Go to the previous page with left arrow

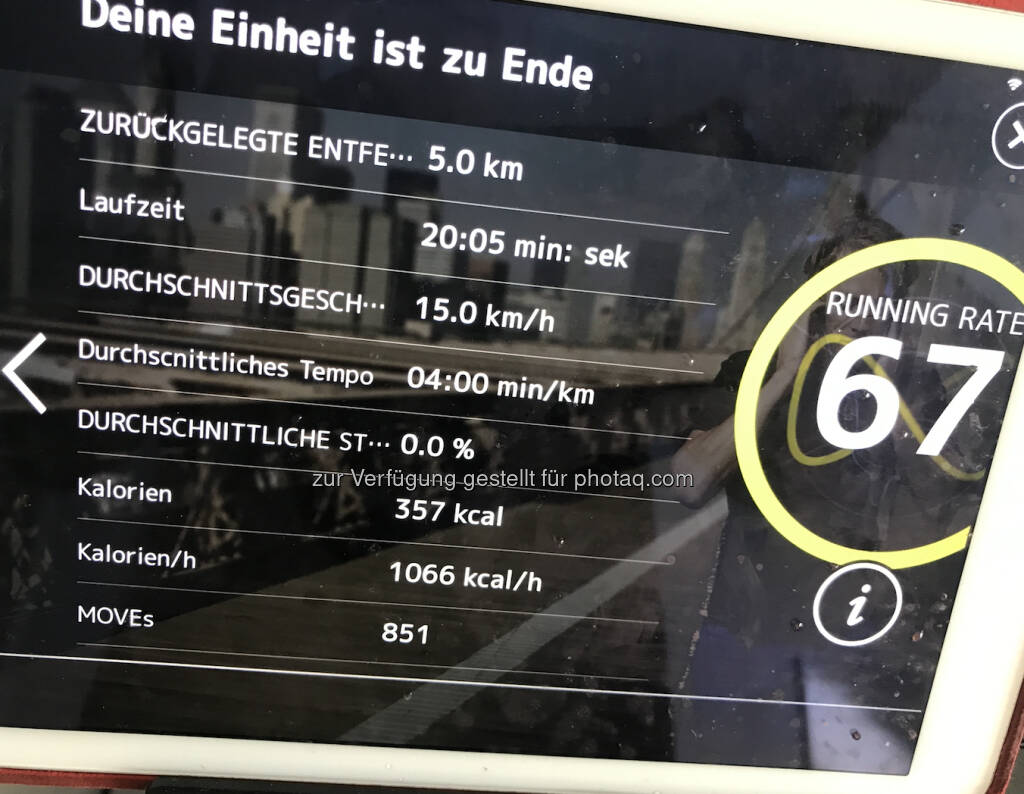pos(27,372)
